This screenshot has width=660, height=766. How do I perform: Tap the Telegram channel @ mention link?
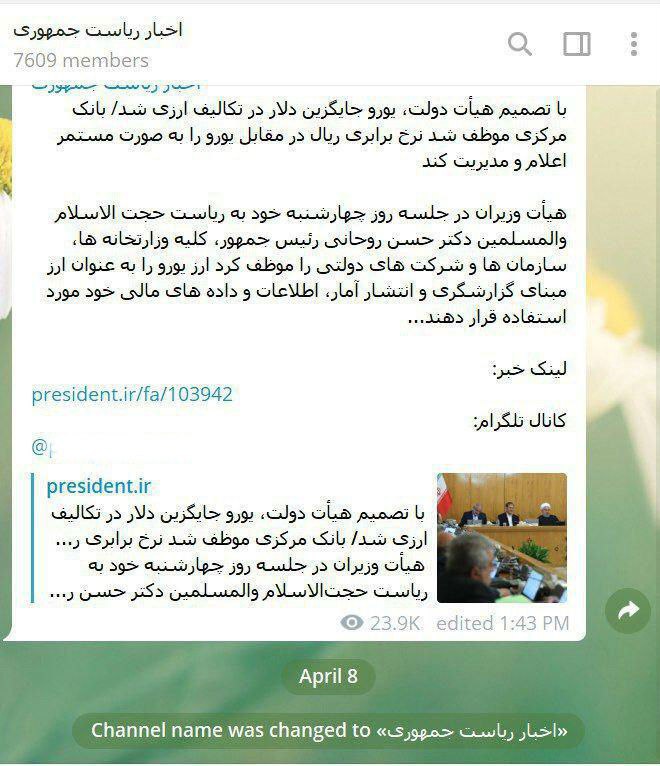tap(40, 445)
